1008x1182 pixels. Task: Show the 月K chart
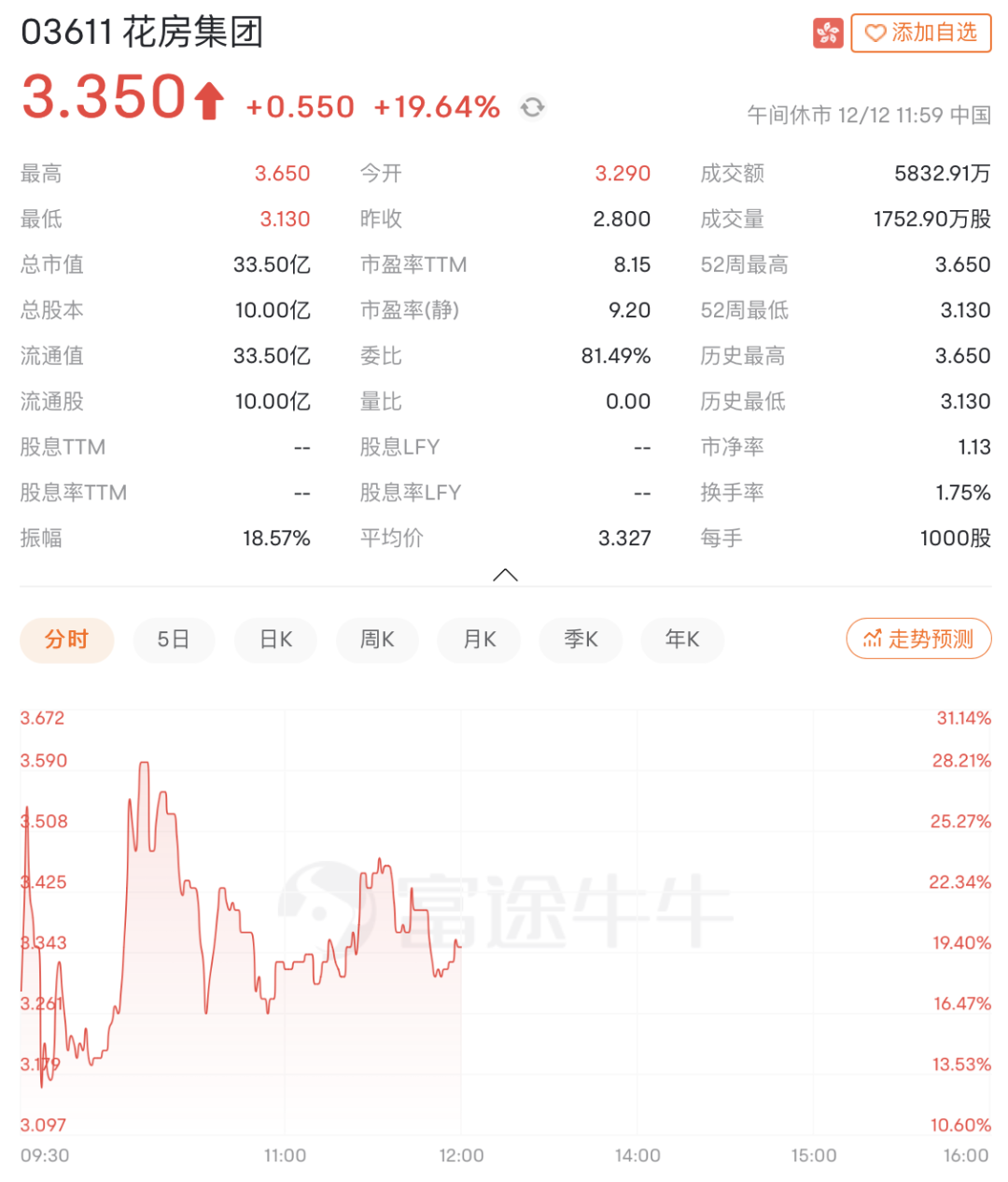[x=479, y=640]
